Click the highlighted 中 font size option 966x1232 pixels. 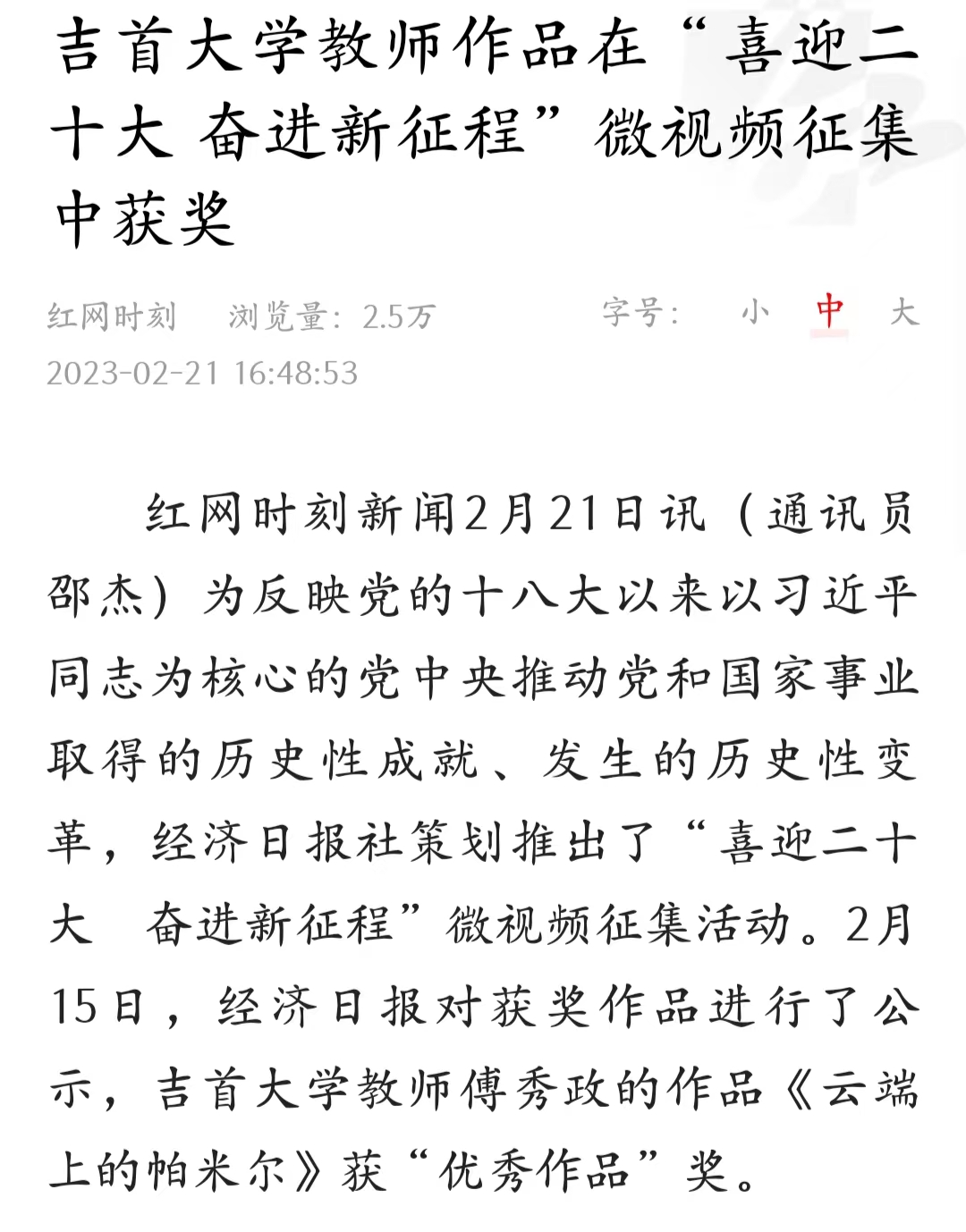(x=827, y=315)
